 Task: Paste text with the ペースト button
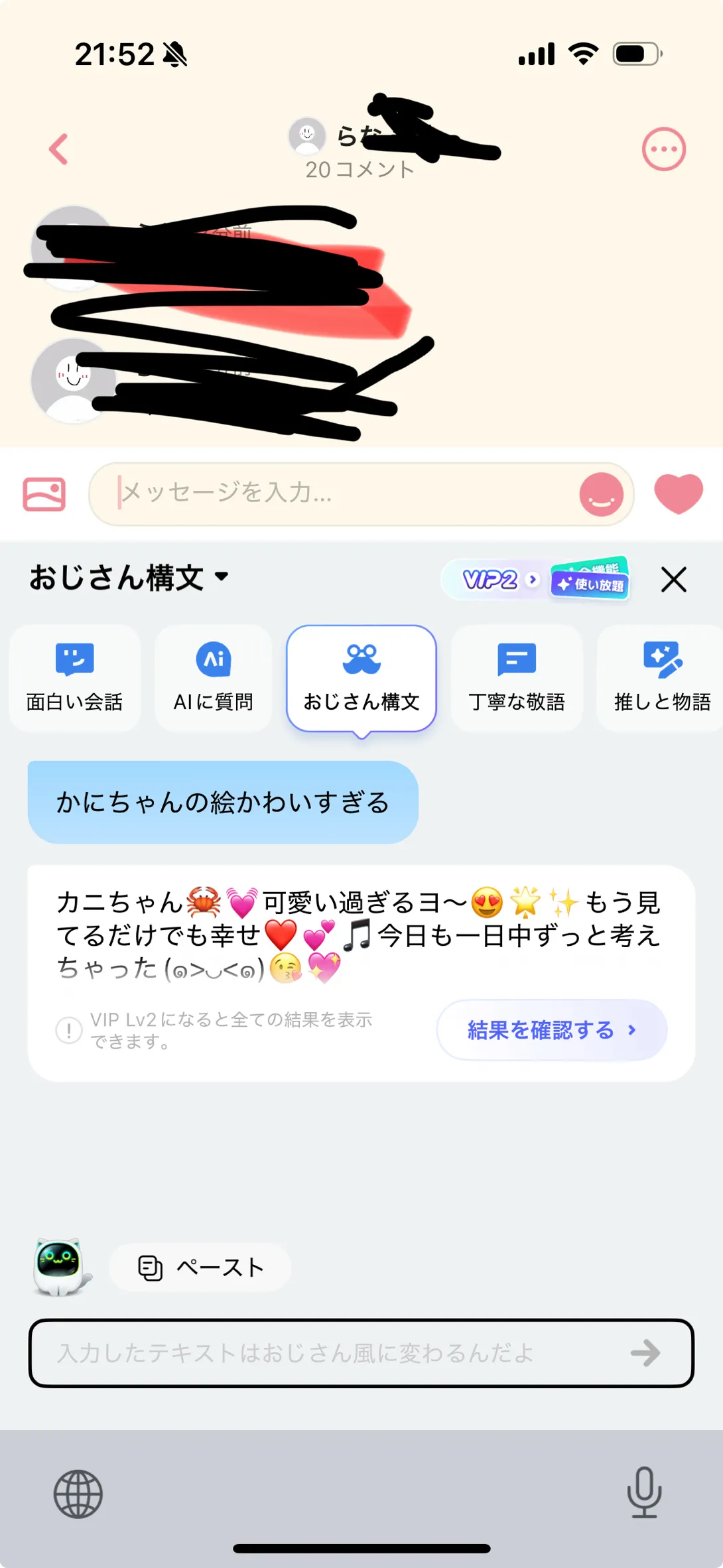pyautogui.click(x=200, y=1268)
